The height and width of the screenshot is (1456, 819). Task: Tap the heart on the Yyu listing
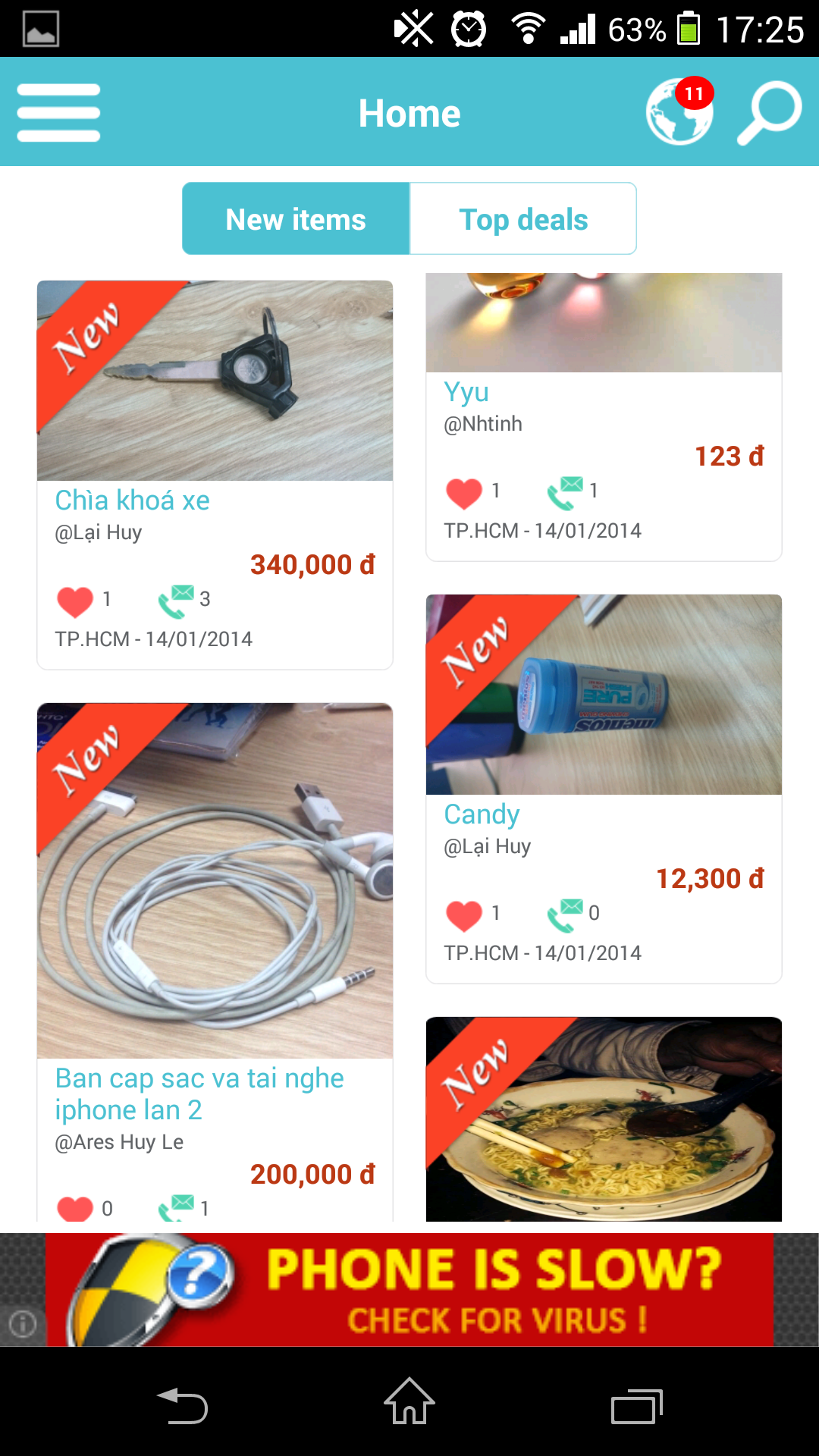pyautogui.click(x=464, y=493)
